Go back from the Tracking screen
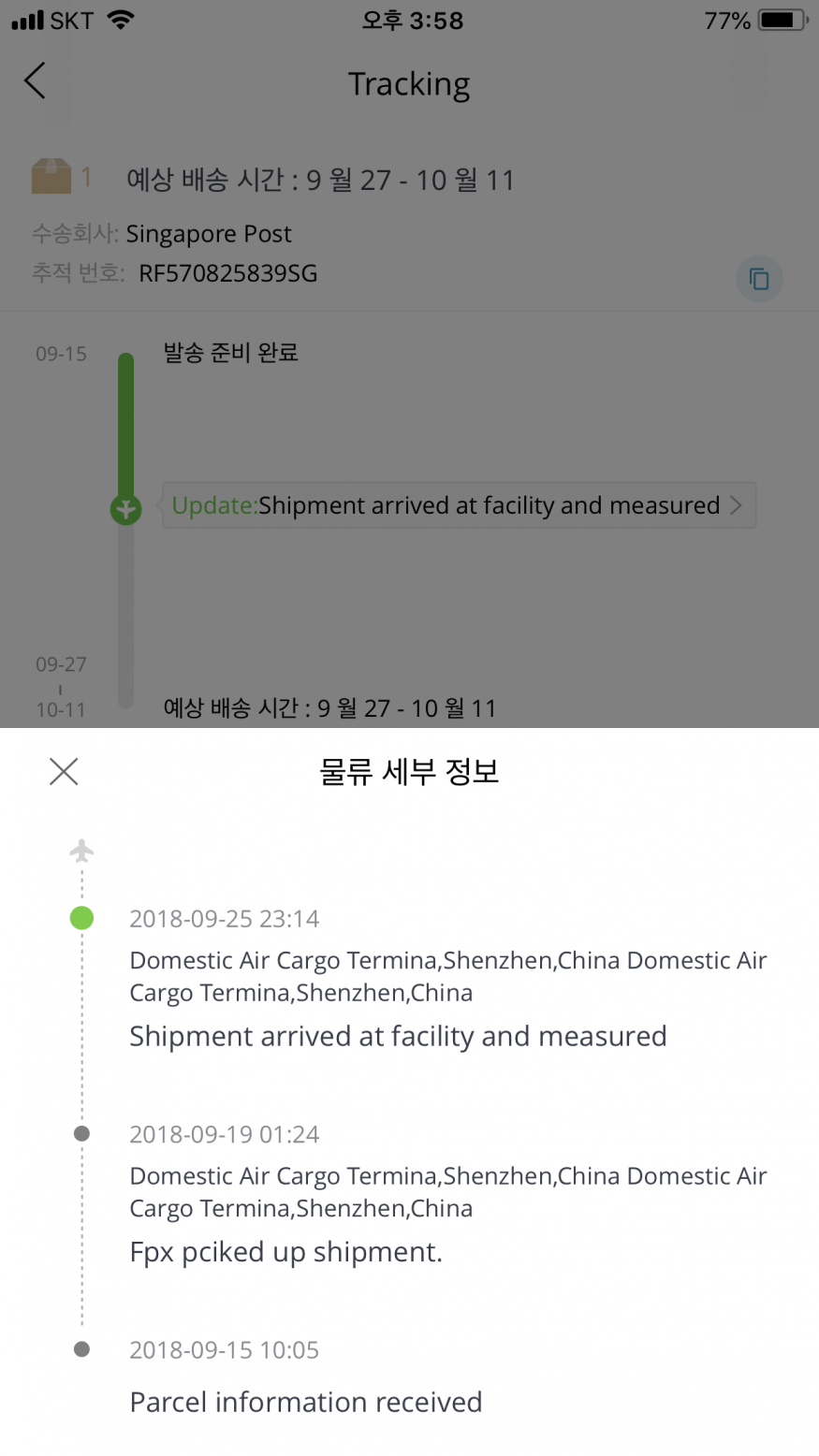The image size is (819, 1456). tap(36, 81)
